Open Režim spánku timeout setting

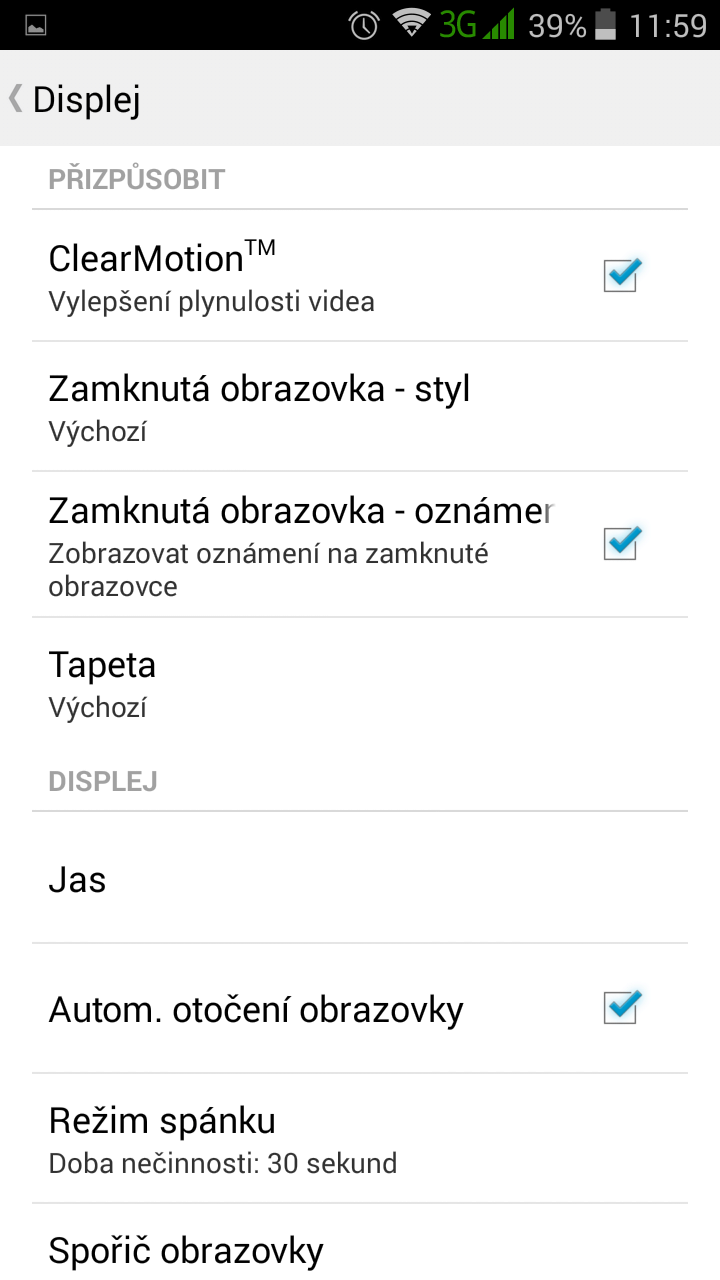point(360,1138)
